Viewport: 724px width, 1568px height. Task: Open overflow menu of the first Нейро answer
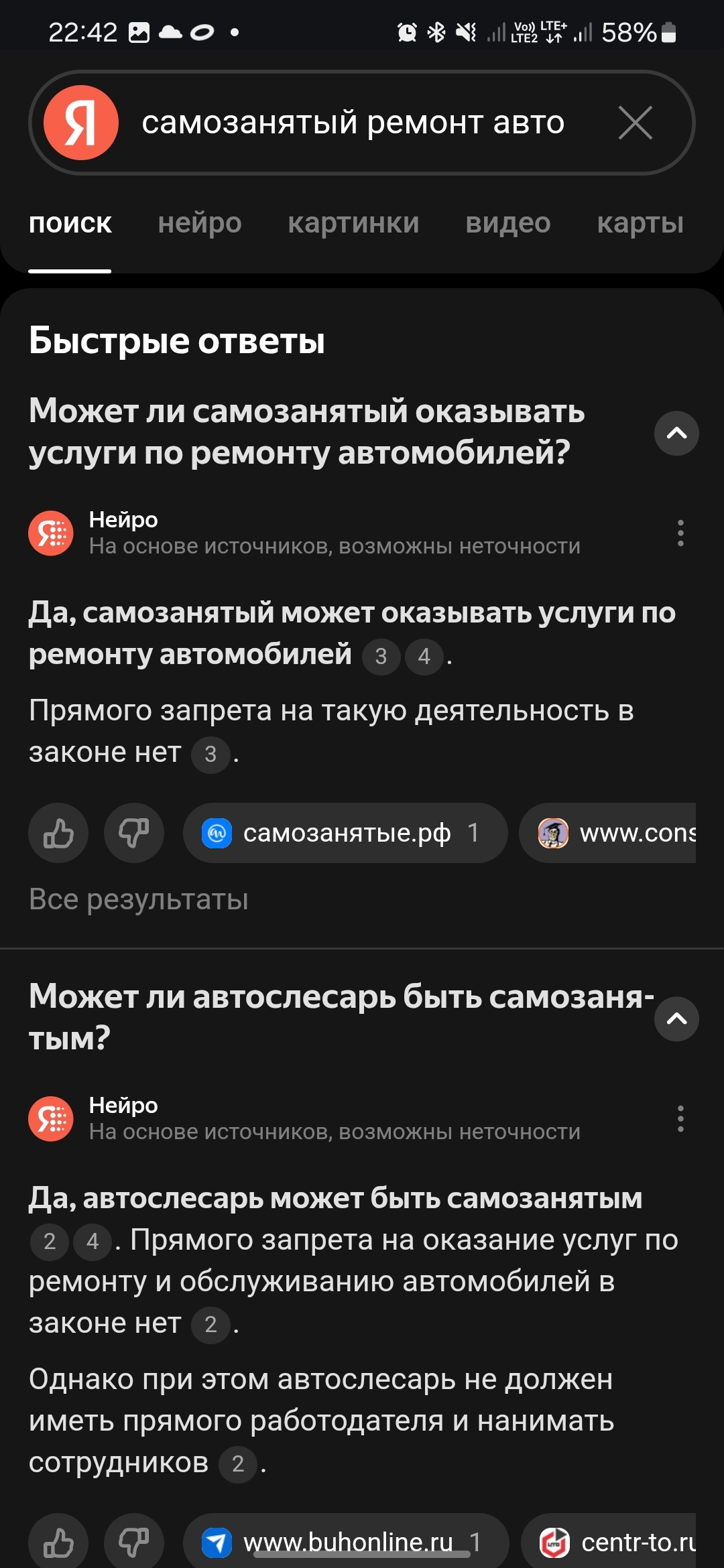point(680,533)
